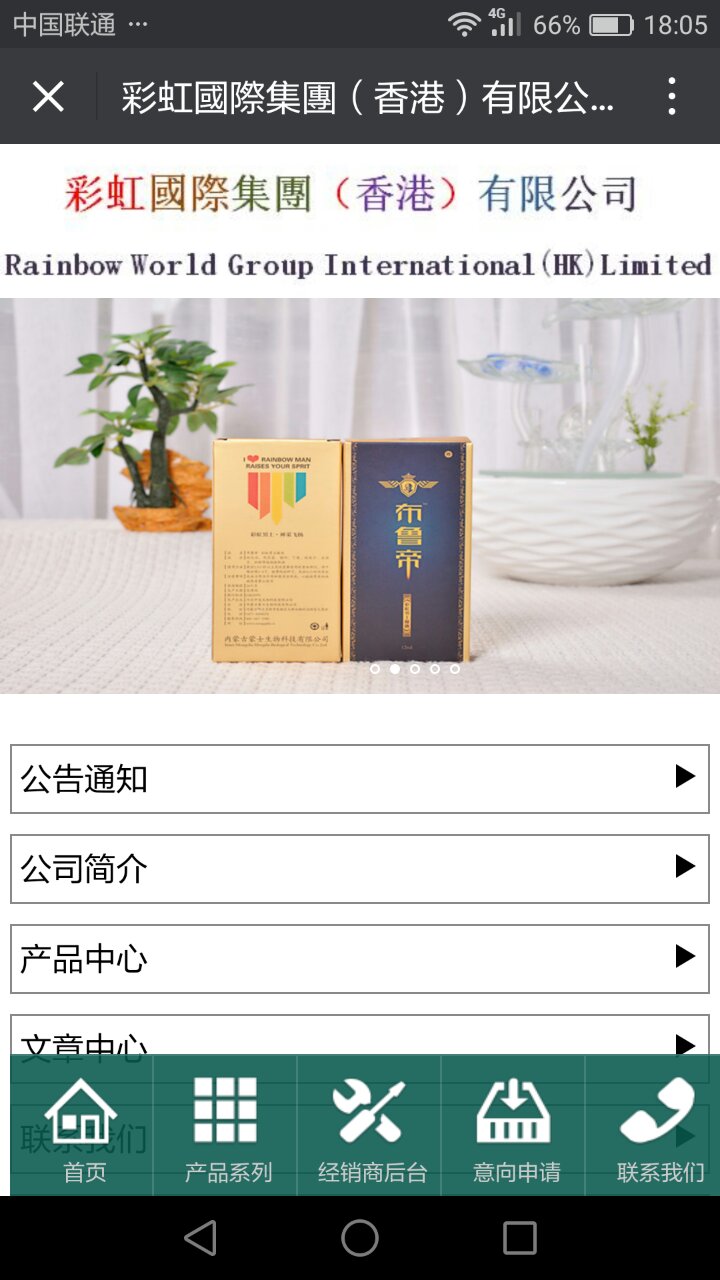
Task: Select the 意向申请 tab
Action: tap(514, 1126)
